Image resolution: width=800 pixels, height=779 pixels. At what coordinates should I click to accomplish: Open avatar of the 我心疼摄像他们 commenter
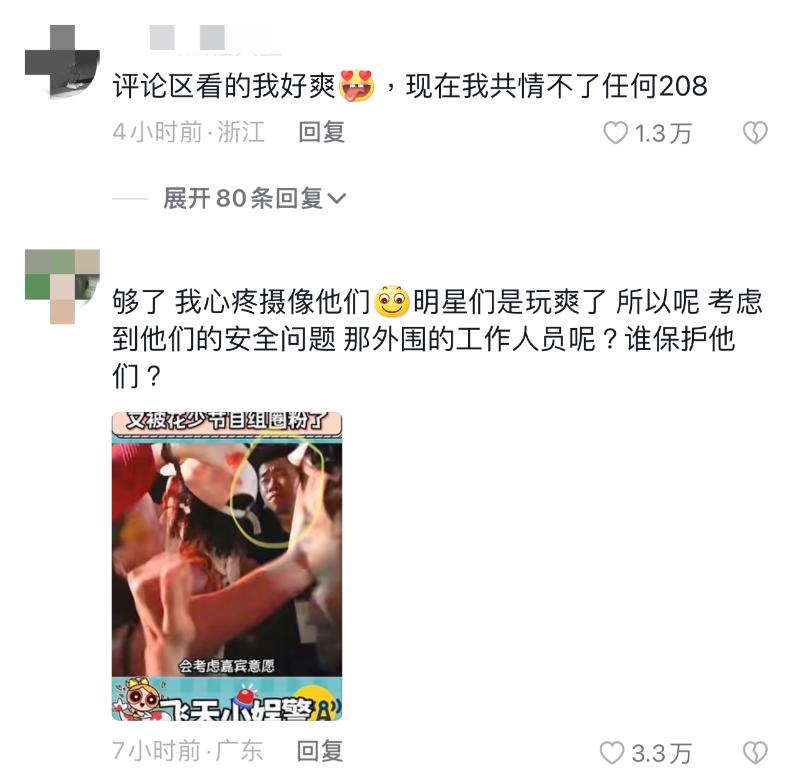[x=61, y=287]
